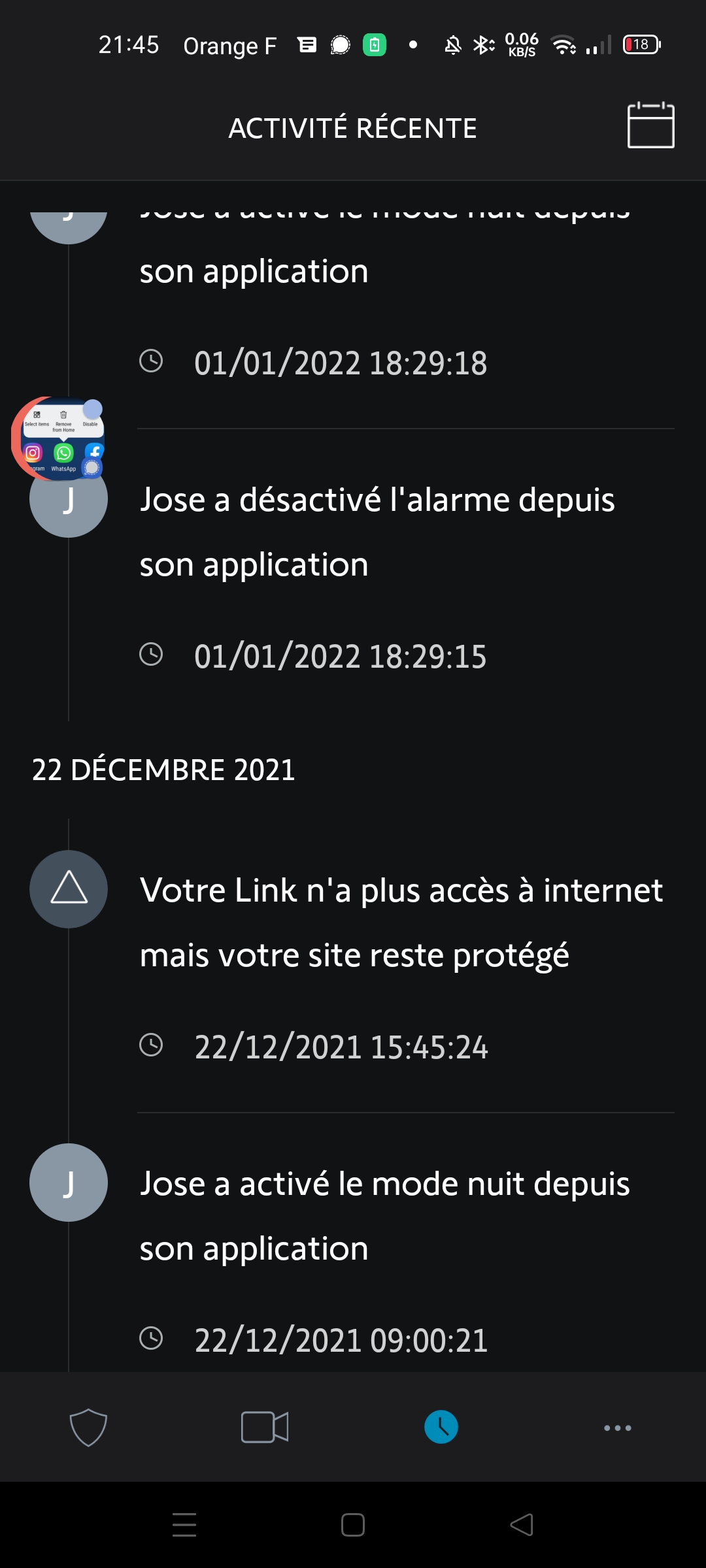Open the calendar date filter
The image size is (706, 1568).
pos(650,125)
